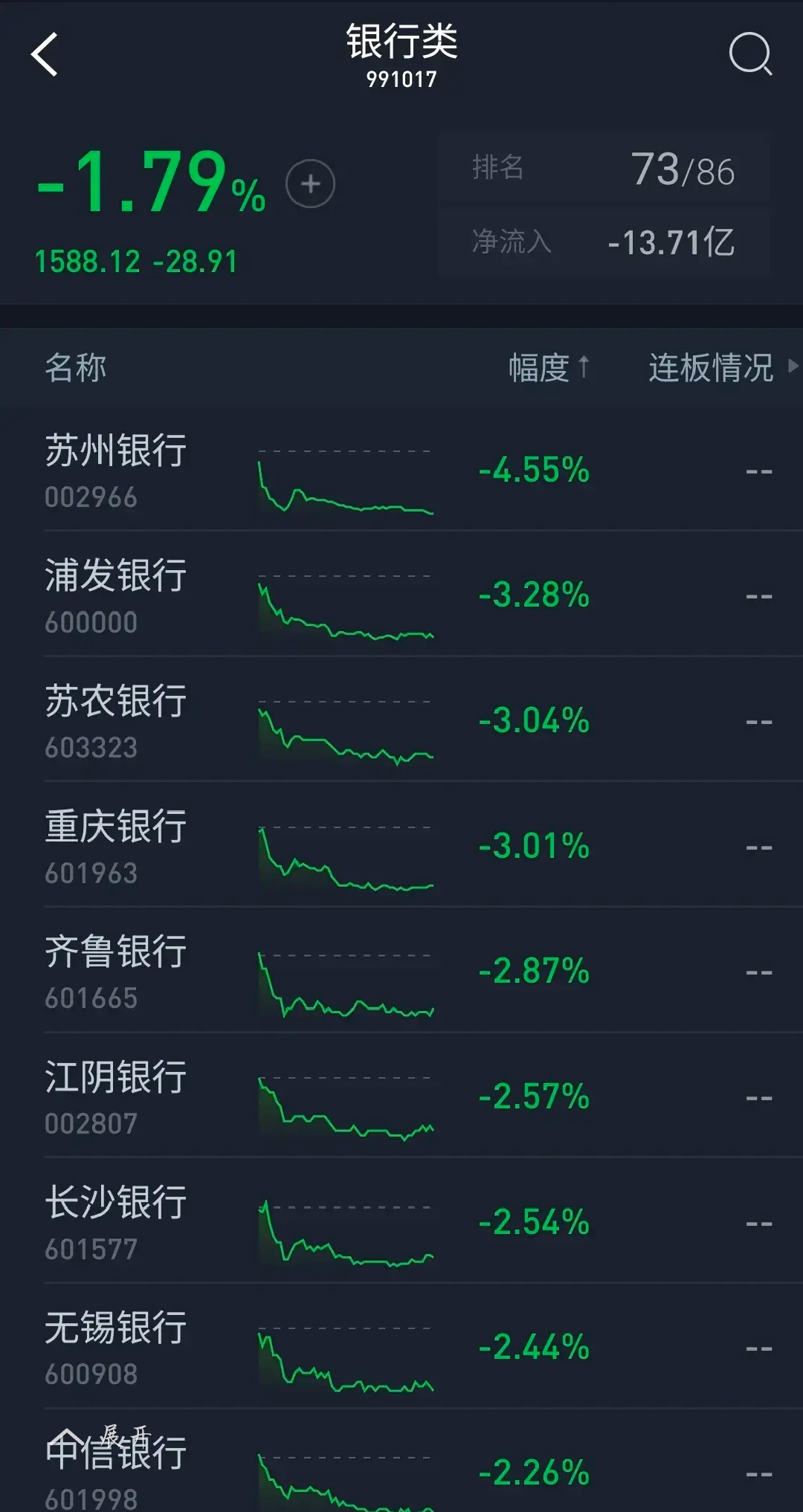Open 苏州银行 stock details
The height and width of the screenshot is (1512, 803).
pos(115,470)
